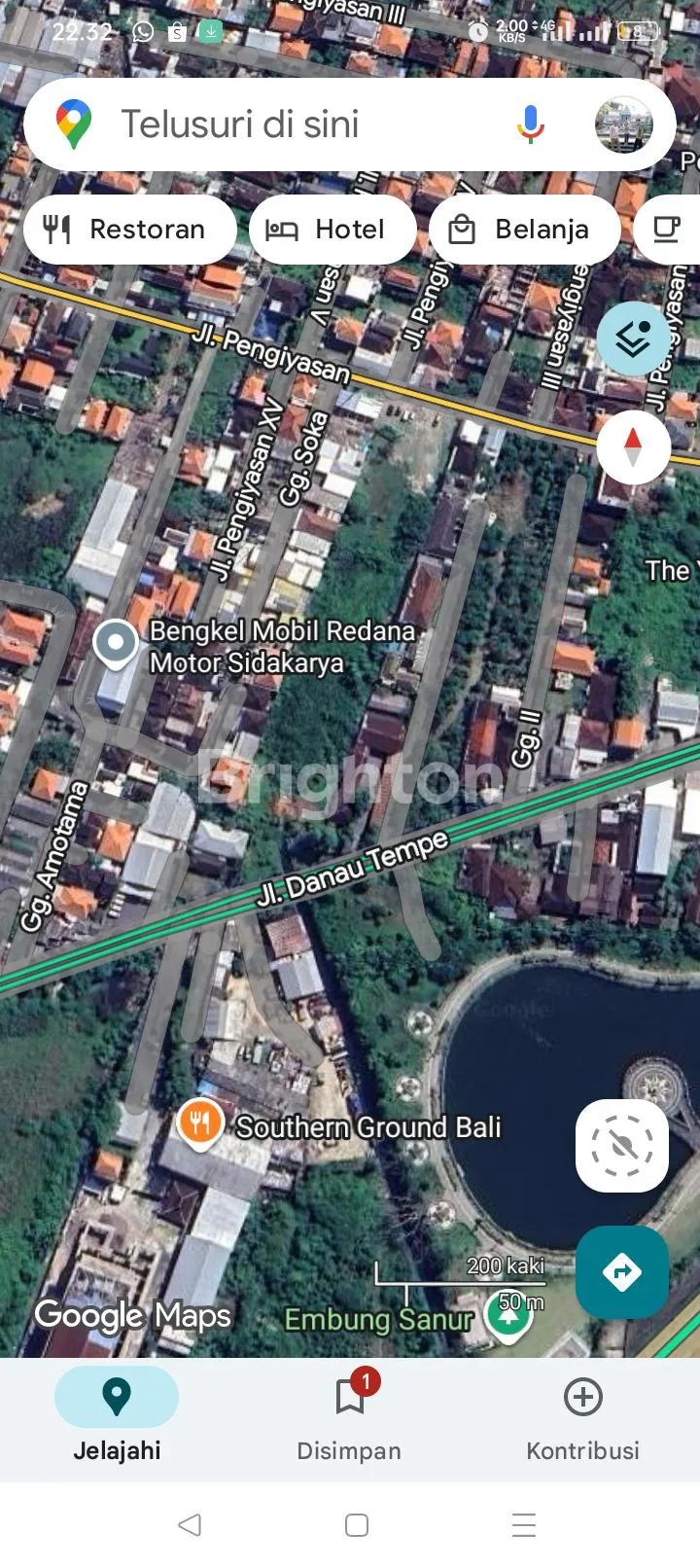
Task: Select the Hotel filter chip
Action: tap(332, 230)
